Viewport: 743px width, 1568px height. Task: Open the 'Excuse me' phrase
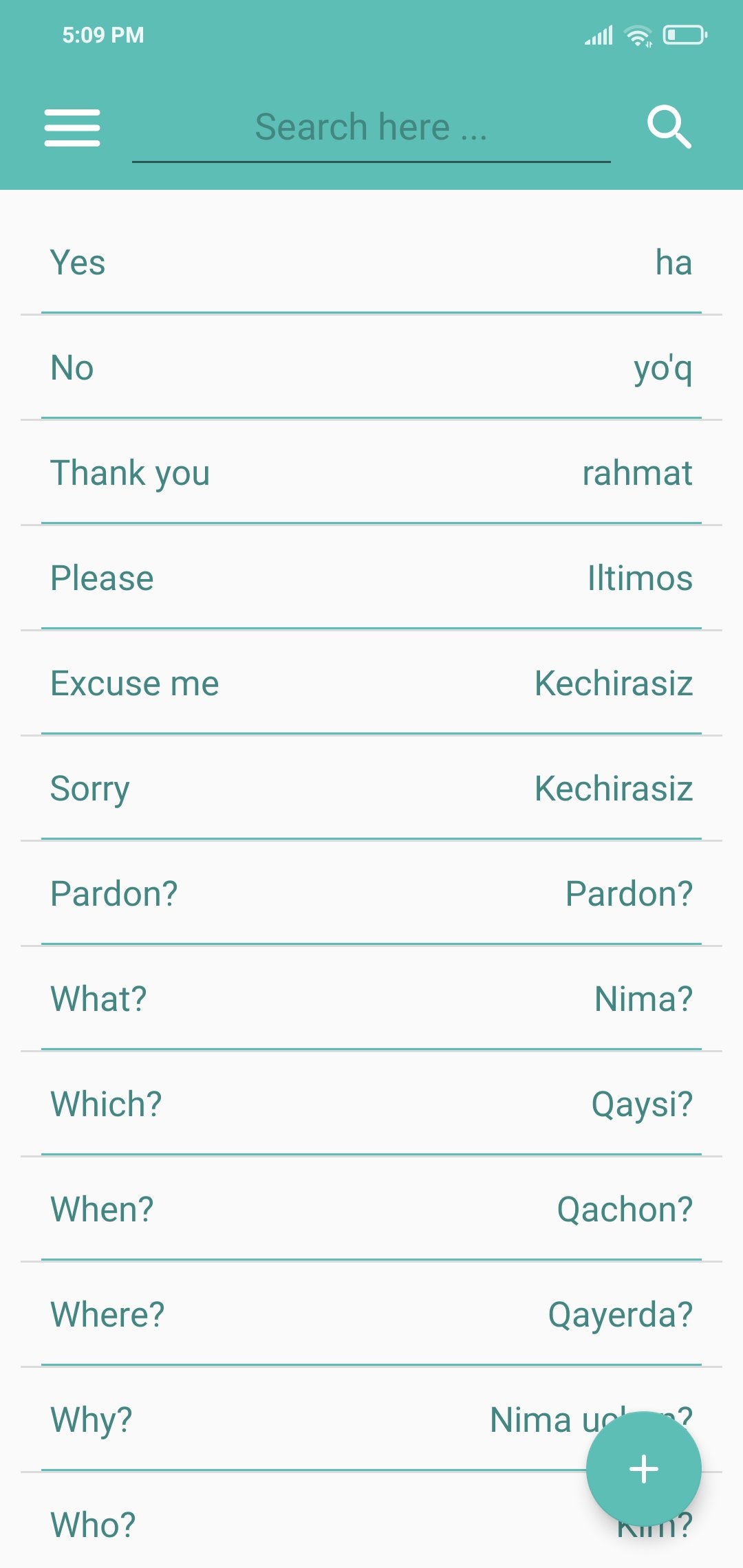pyautogui.click(x=371, y=684)
